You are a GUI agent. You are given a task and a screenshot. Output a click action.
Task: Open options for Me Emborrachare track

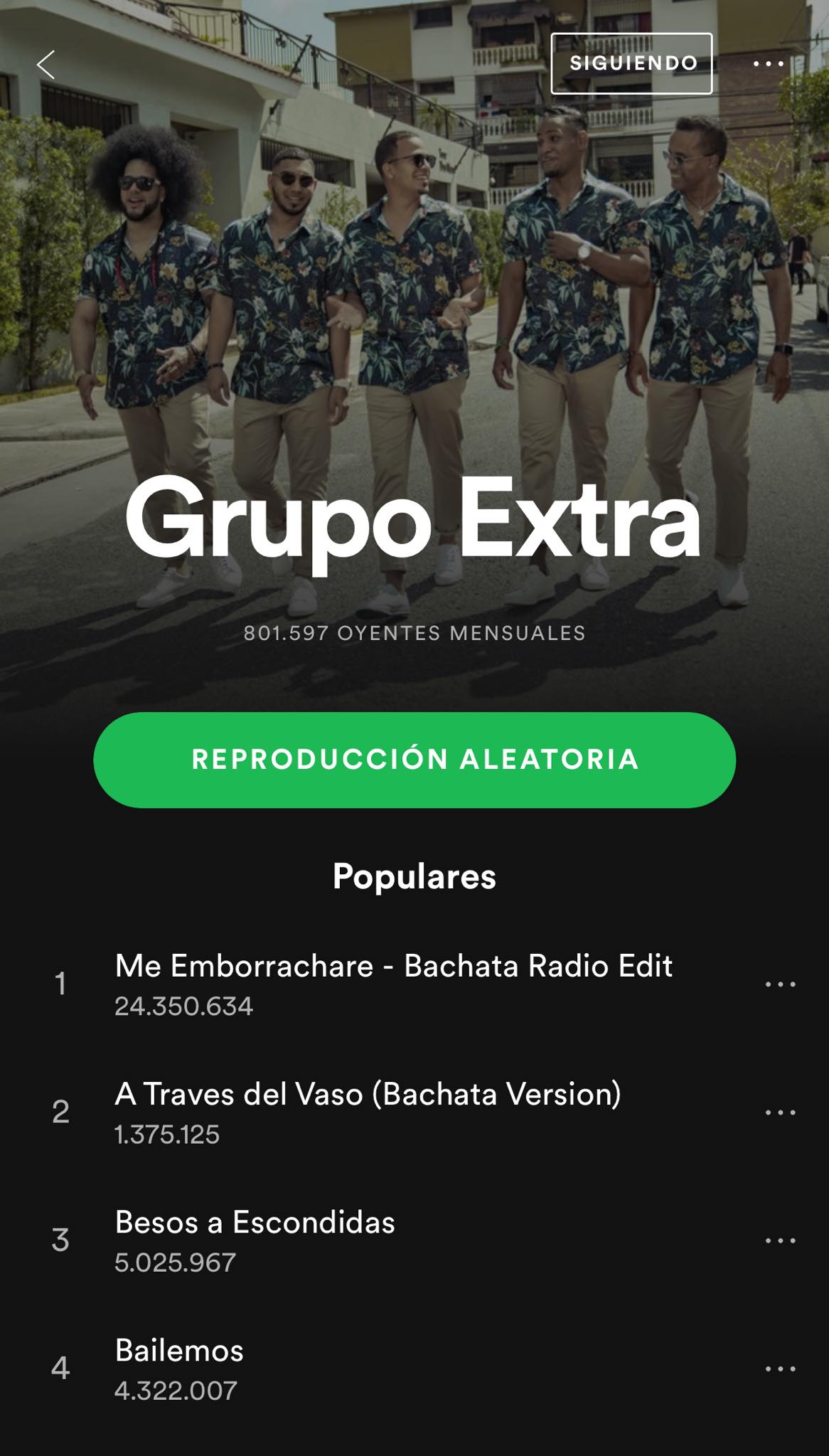point(780,984)
